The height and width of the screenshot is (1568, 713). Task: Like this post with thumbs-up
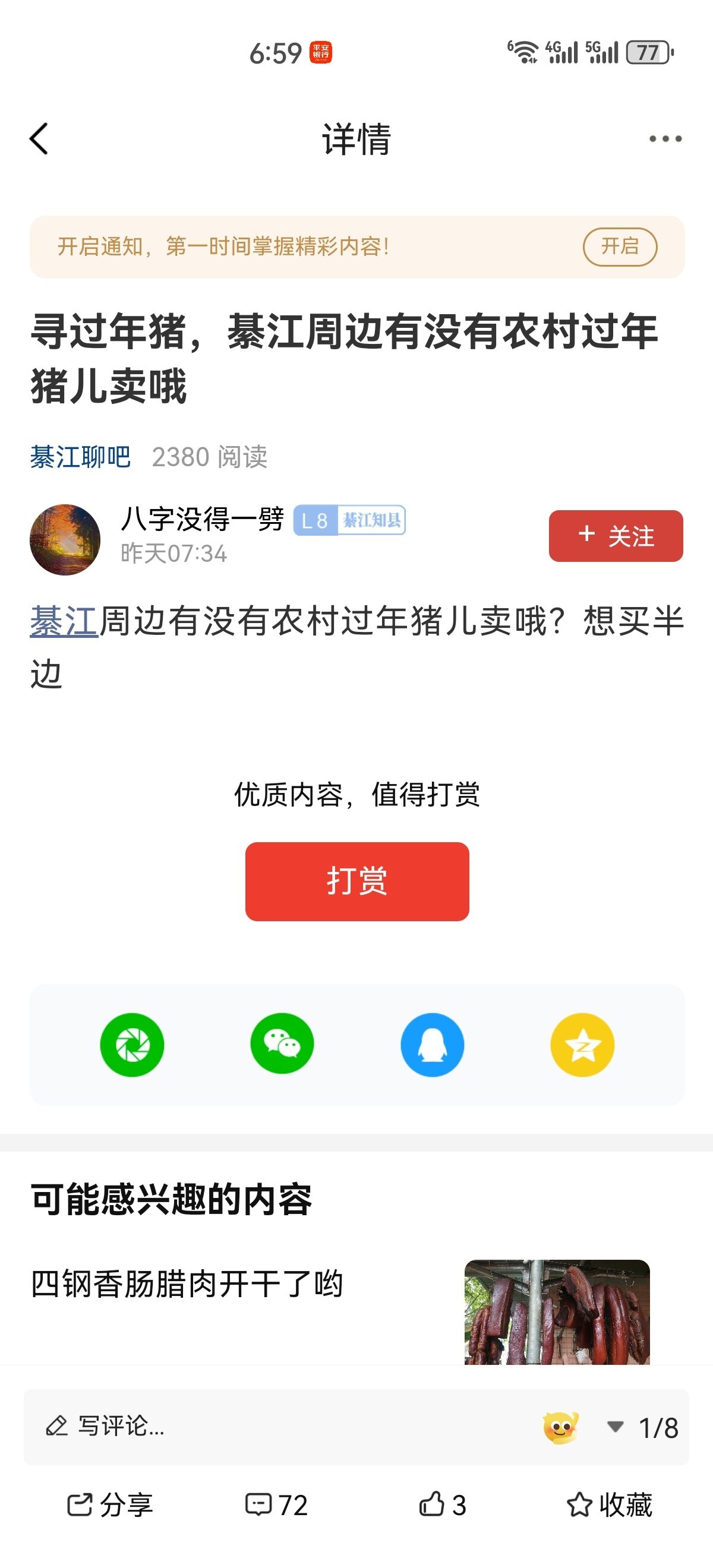click(443, 1504)
